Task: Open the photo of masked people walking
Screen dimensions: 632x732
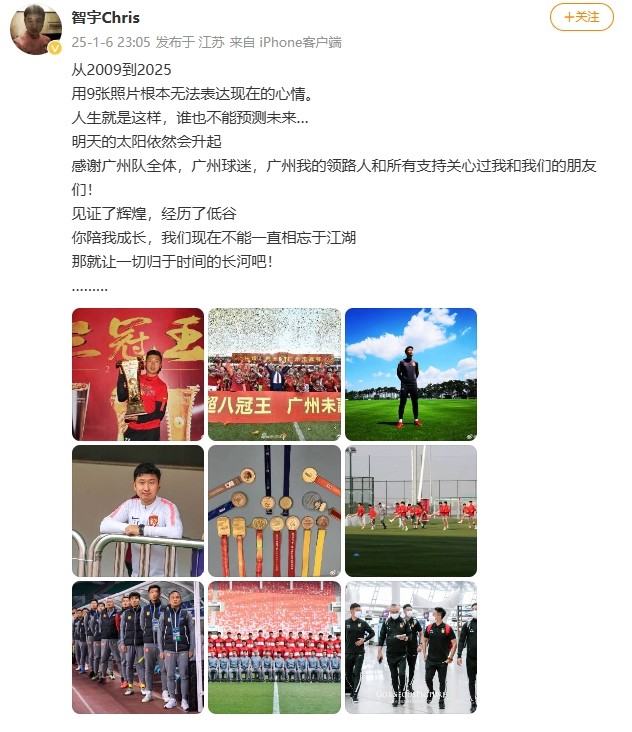Action: coord(411,647)
